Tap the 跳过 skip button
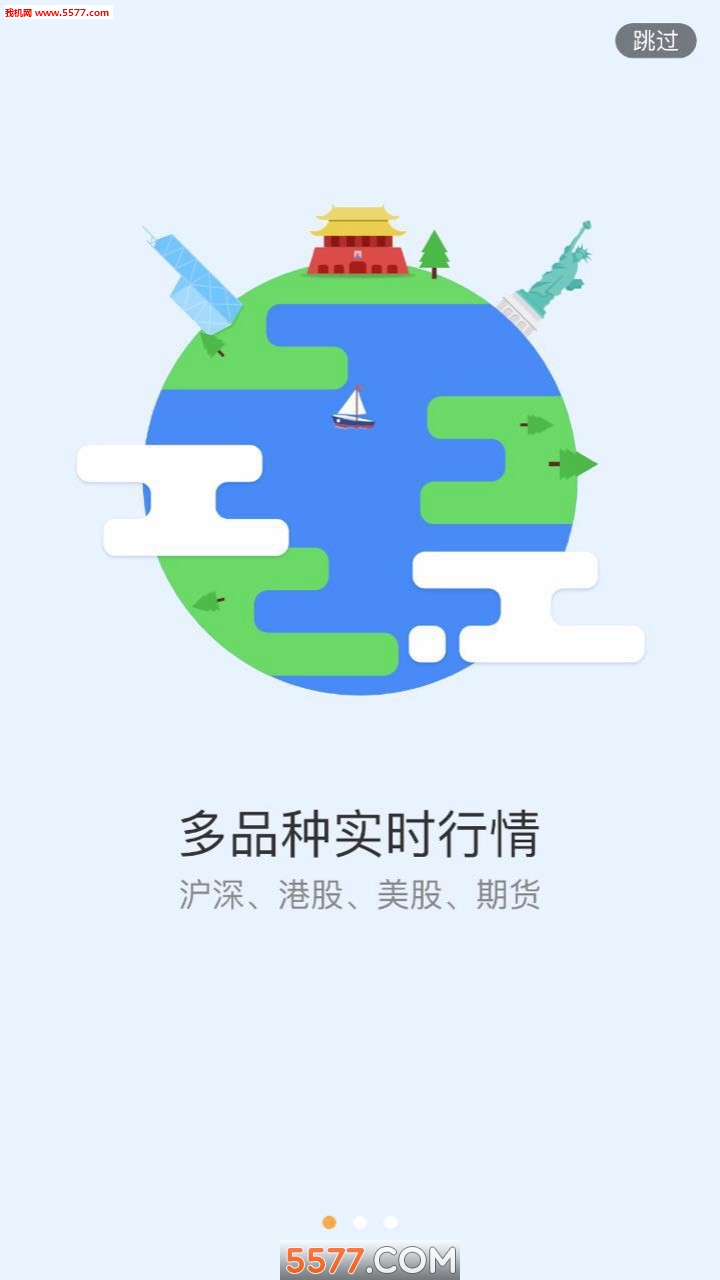 [655, 41]
